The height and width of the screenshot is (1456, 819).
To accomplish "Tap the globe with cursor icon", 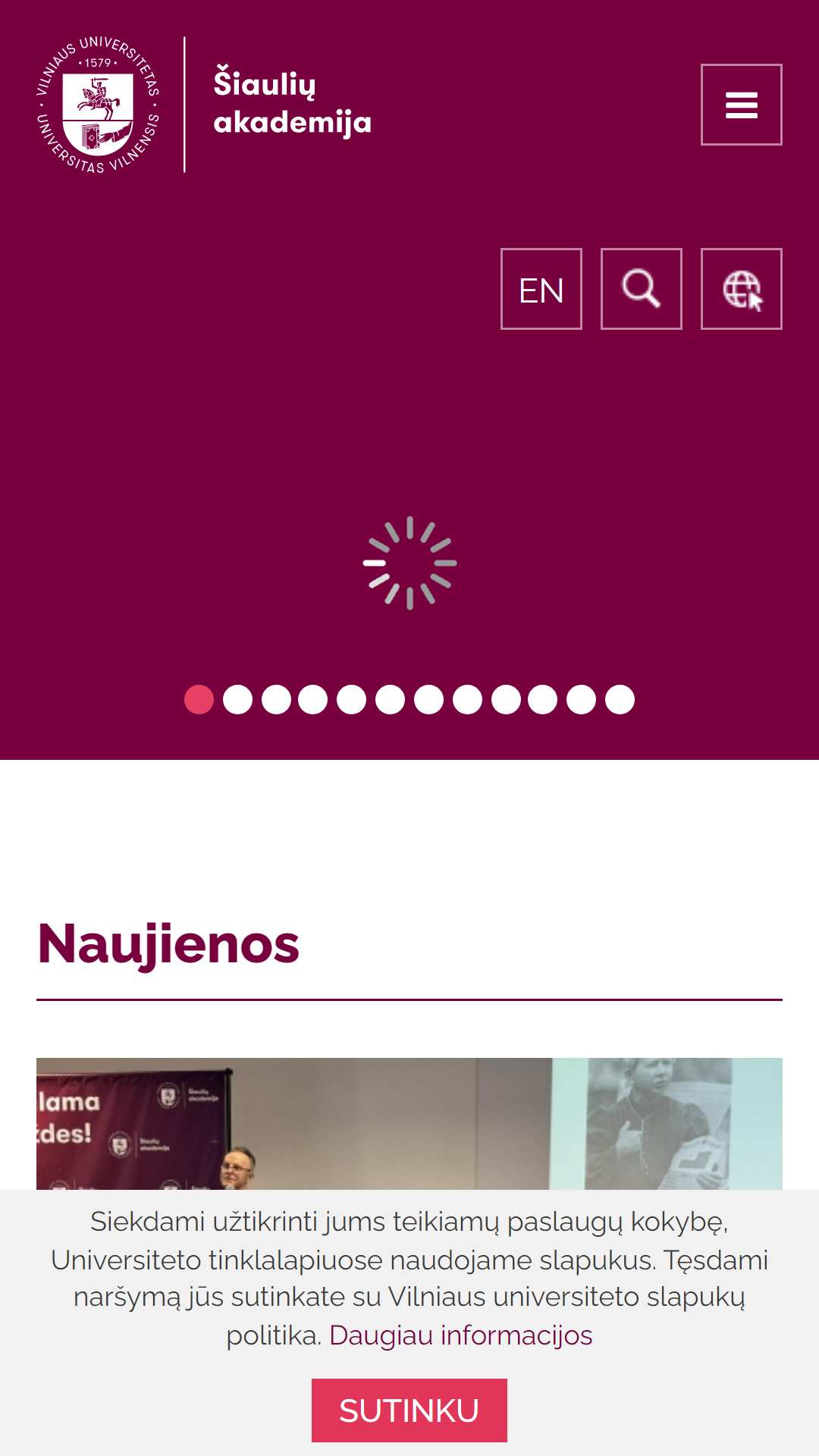I will [742, 289].
